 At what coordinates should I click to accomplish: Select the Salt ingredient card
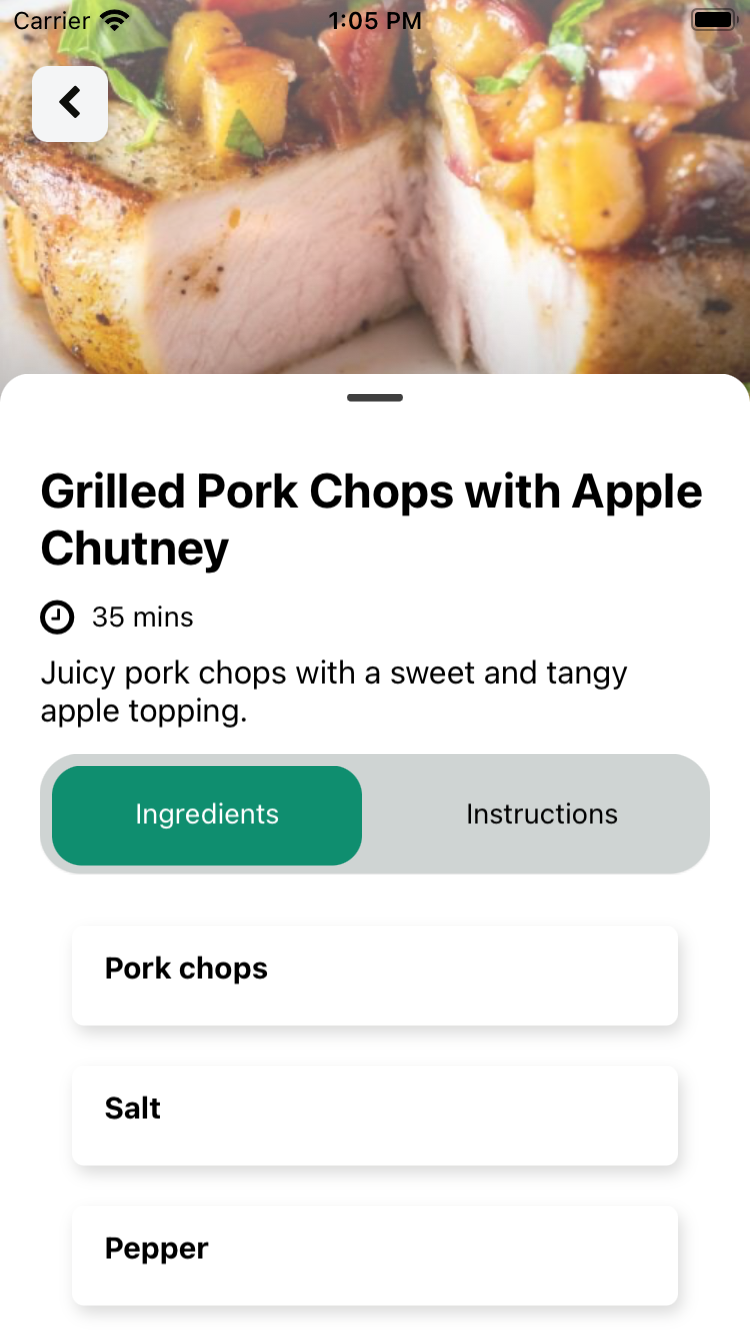point(375,1115)
